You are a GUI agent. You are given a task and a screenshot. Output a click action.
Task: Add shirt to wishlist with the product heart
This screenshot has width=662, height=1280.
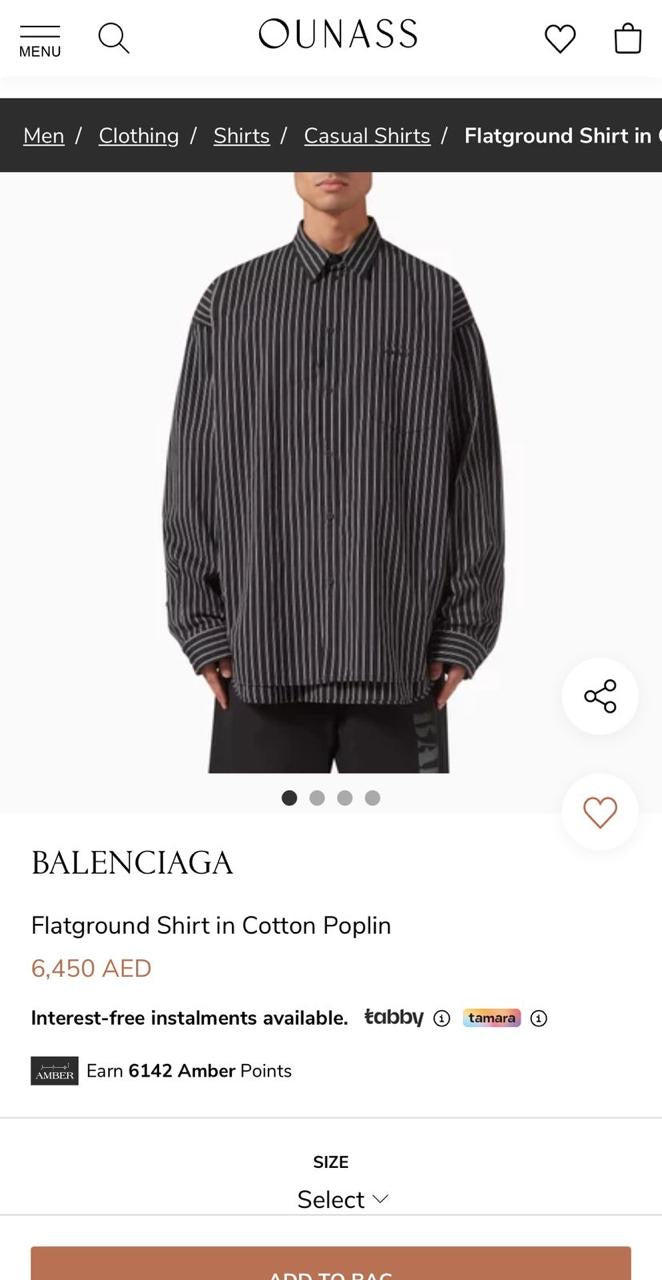[x=600, y=812]
